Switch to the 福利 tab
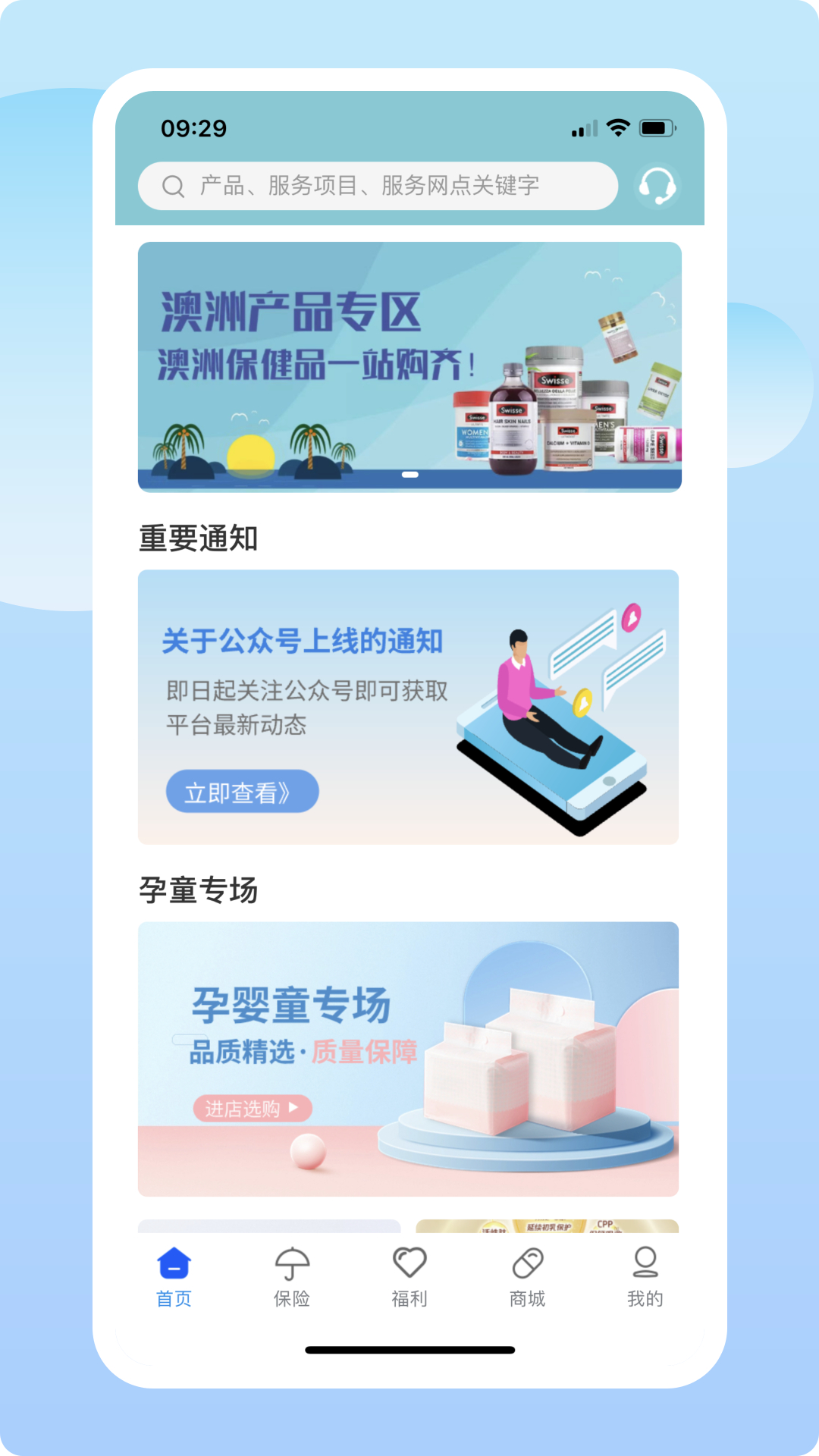Image resolution: width=819 pixels, height=1456 pixels. pos(409,1278)
